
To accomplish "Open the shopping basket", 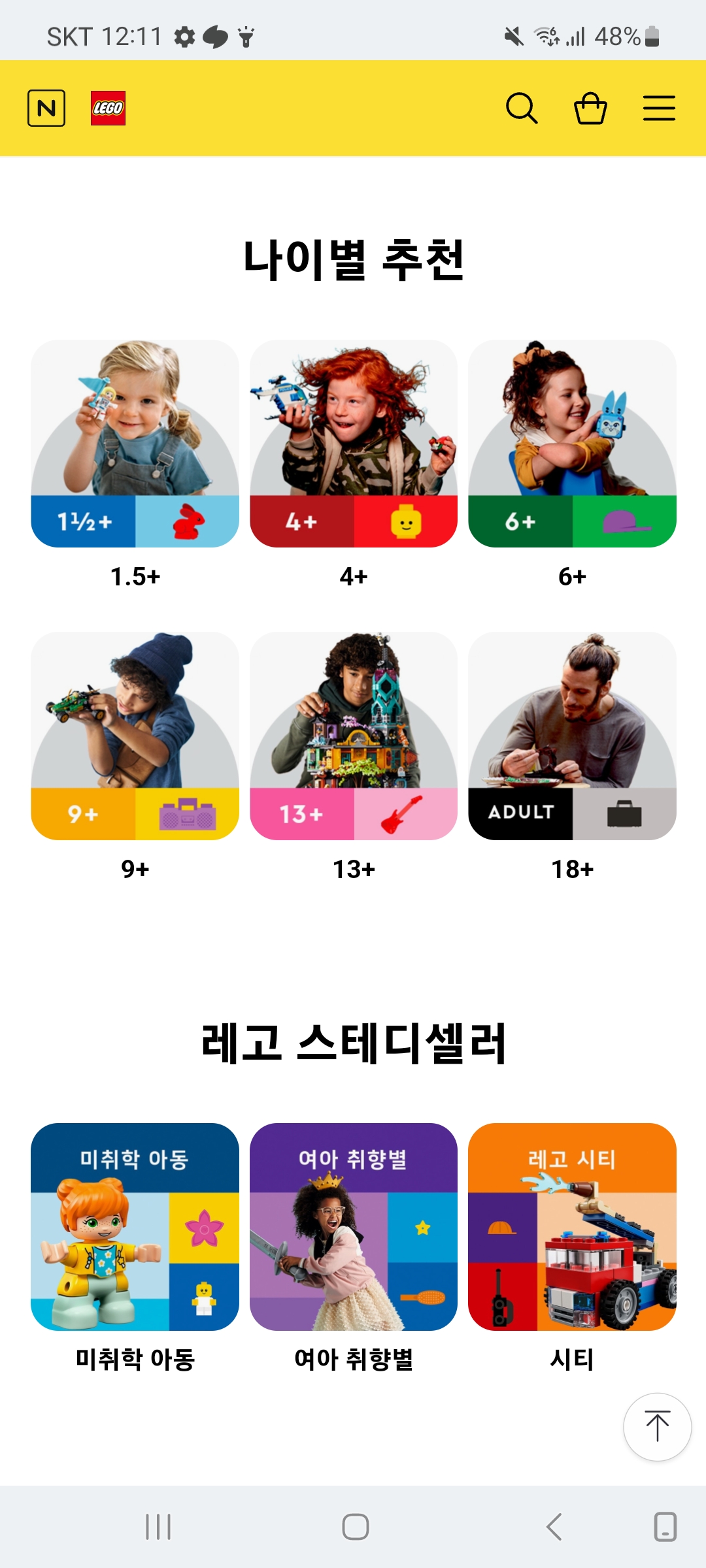I will coord(590,108).
